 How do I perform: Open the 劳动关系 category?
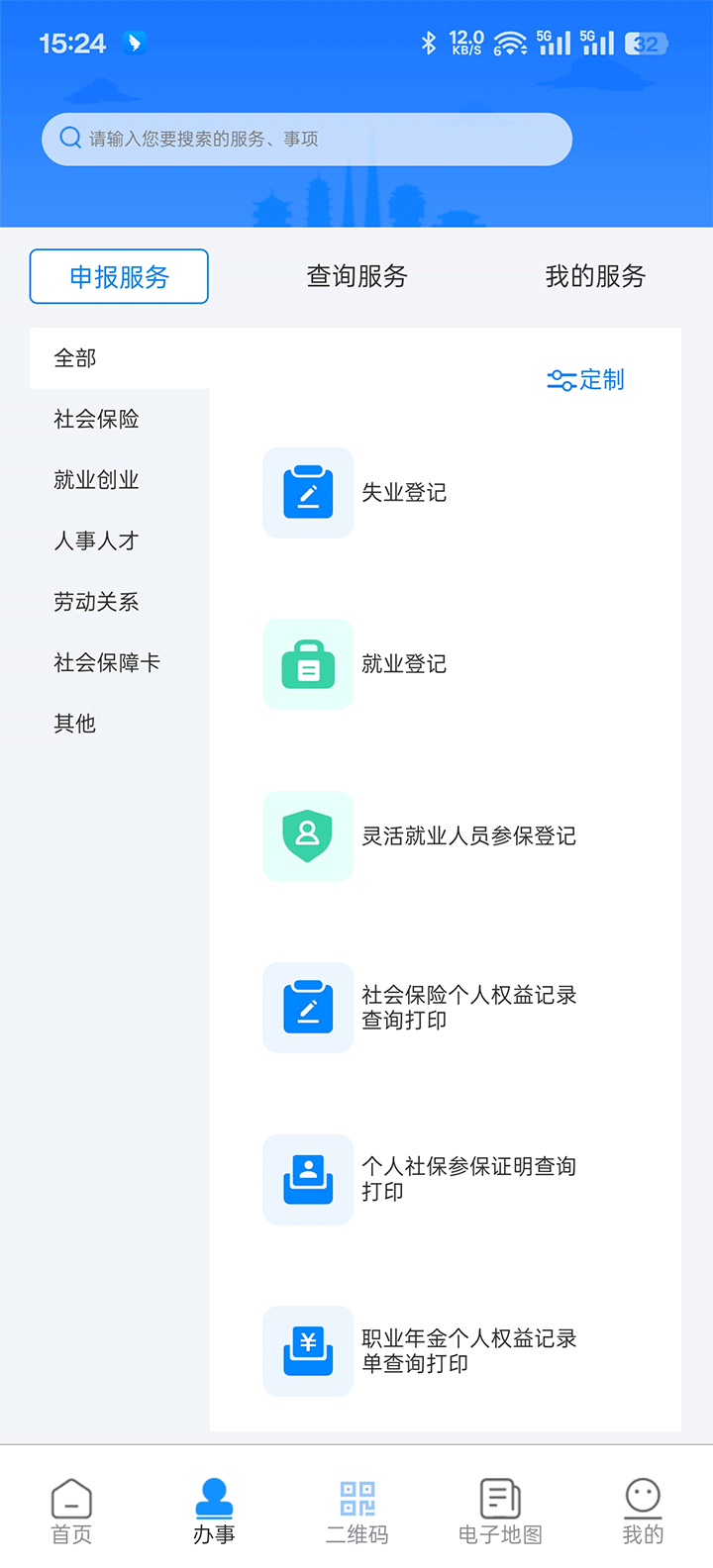(119, 602)
